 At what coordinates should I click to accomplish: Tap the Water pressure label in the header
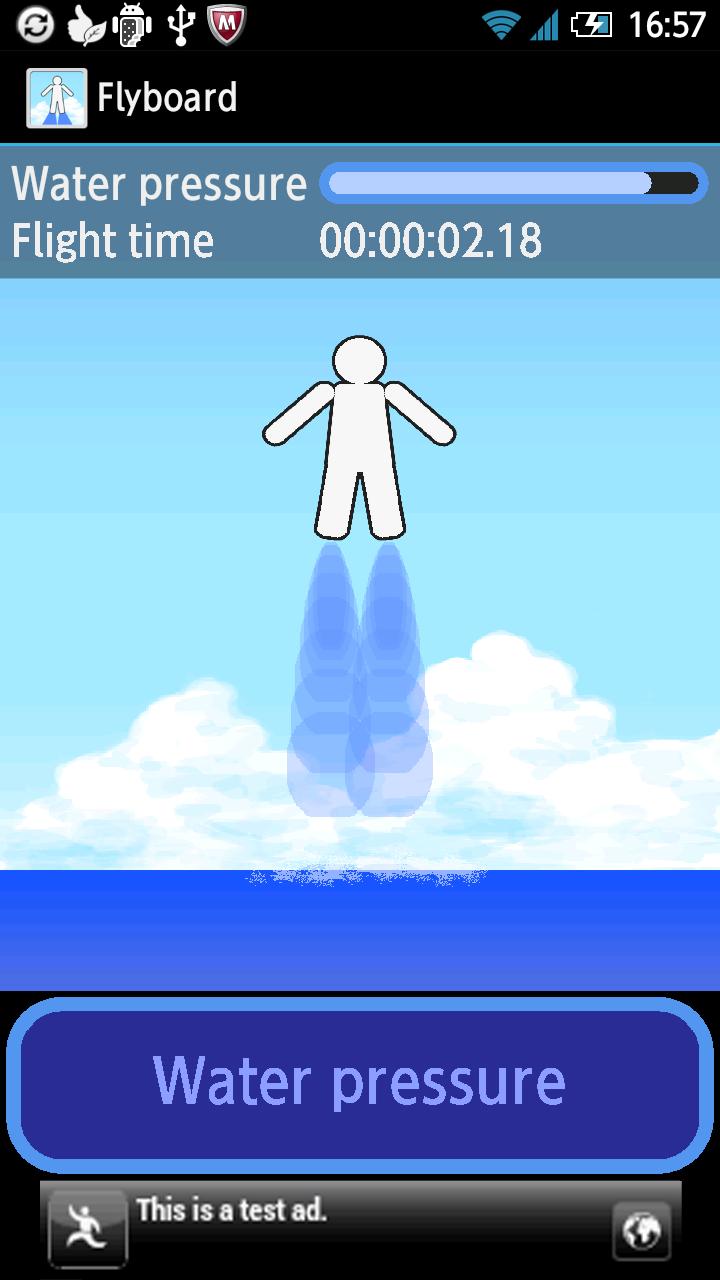[x=158, y=184]
